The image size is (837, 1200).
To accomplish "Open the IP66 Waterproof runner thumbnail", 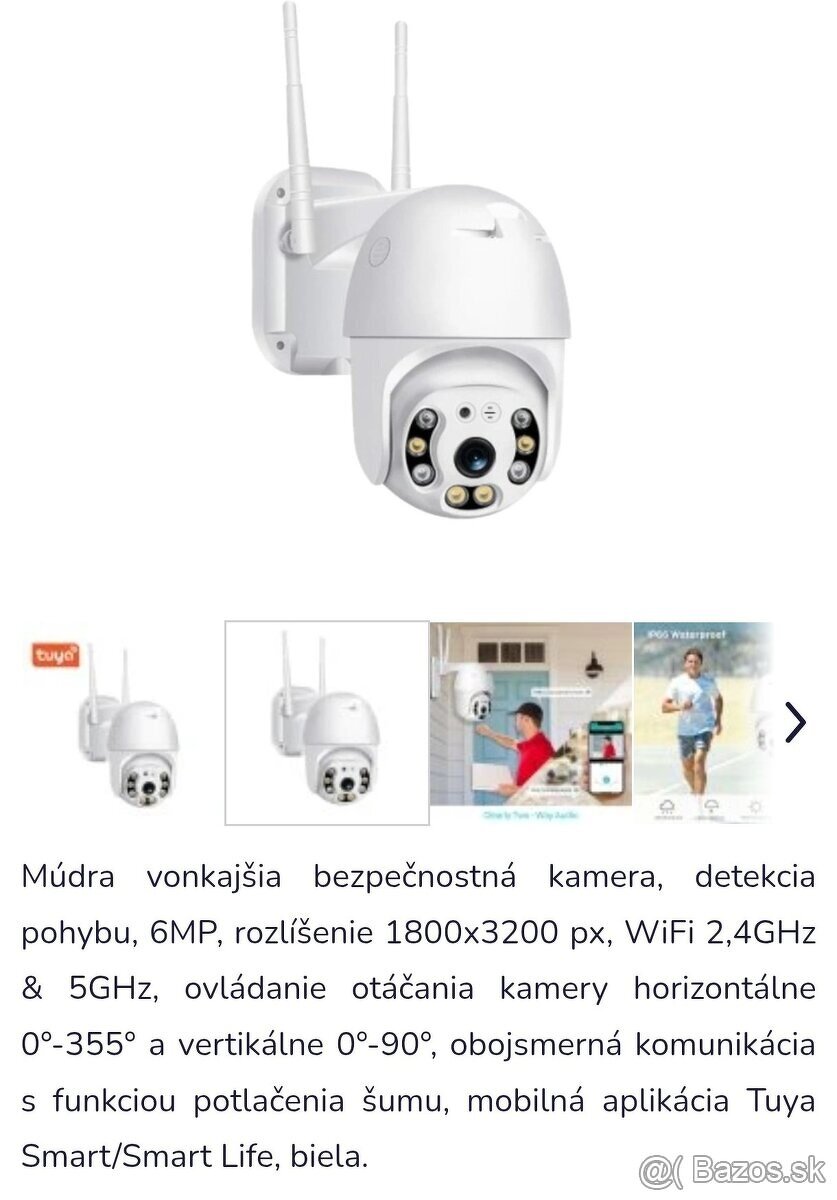I will (703, 721).
